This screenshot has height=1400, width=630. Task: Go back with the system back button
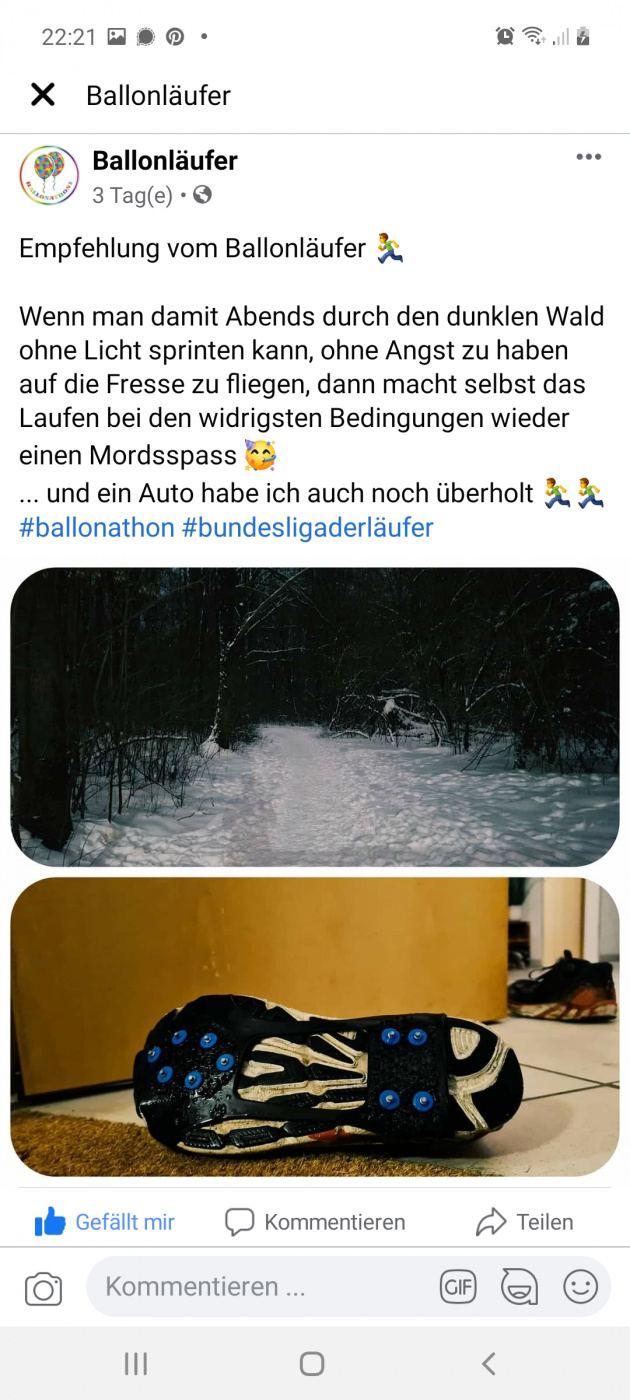click(488, 1363)
